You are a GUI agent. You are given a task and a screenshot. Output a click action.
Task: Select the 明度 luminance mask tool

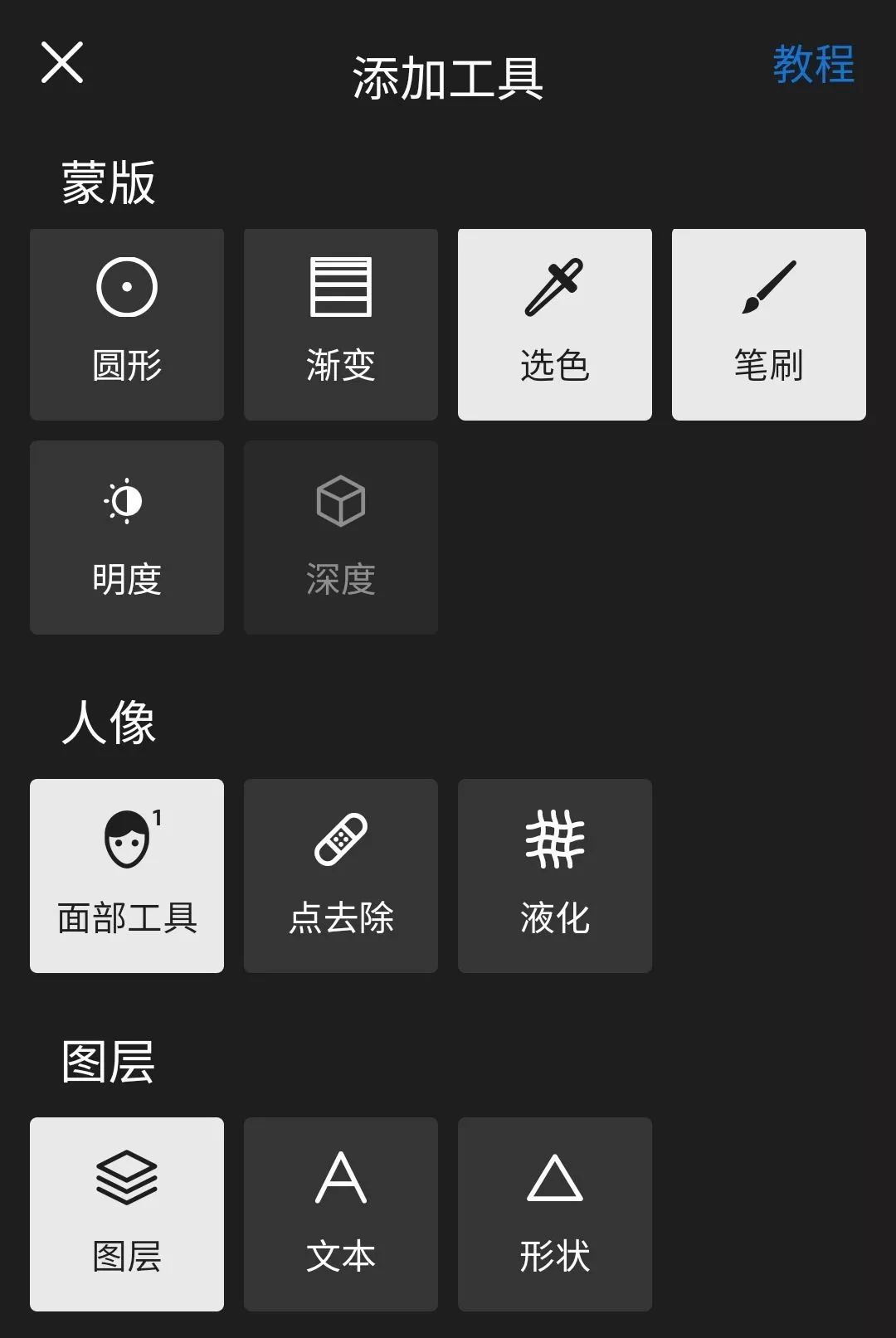tap(126, 538)
